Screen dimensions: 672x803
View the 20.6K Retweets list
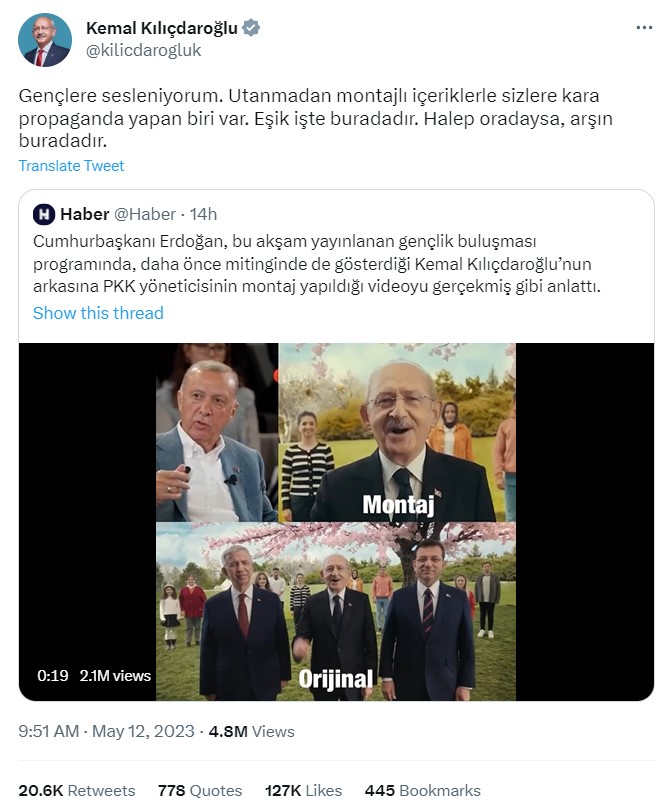77,790
